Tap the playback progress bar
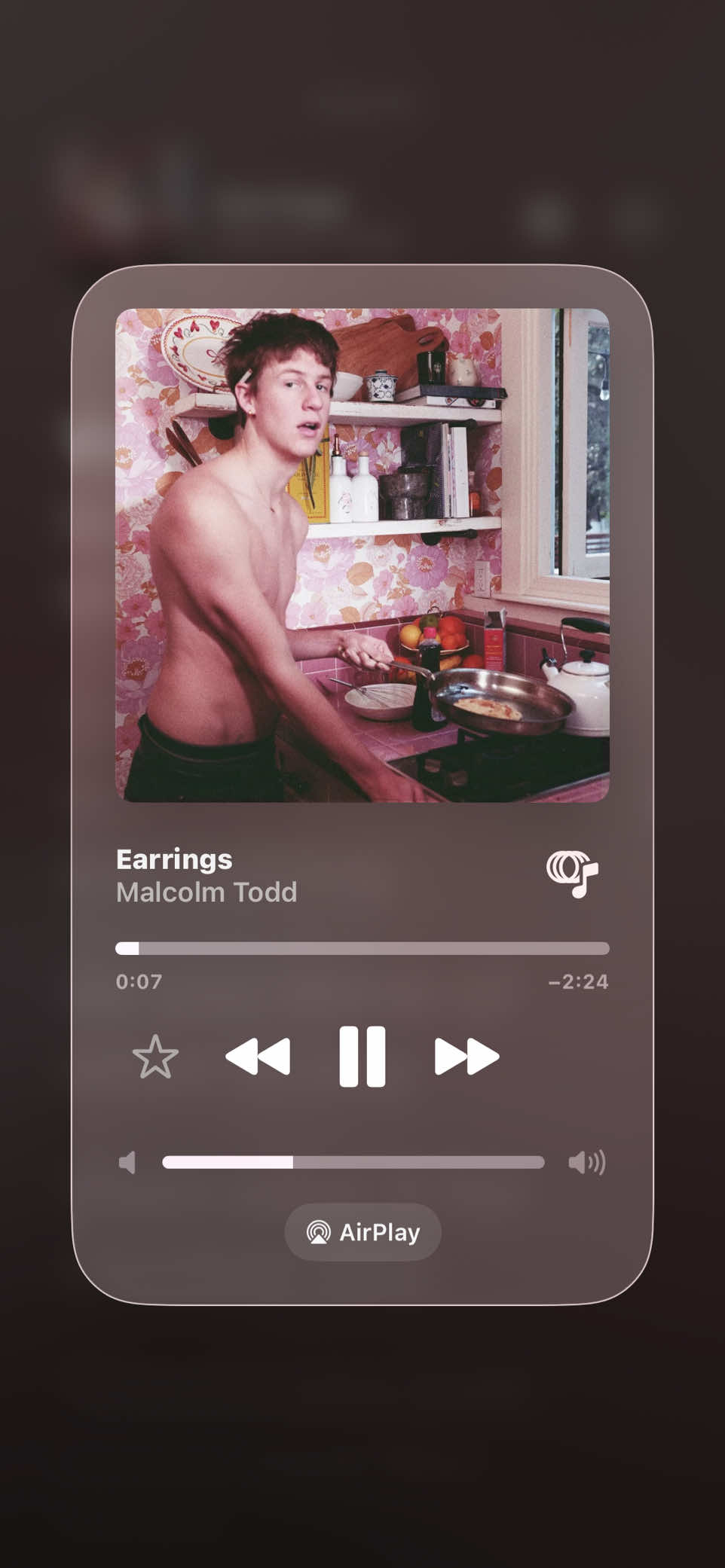The image size is (725, 1568). point(362,948)
